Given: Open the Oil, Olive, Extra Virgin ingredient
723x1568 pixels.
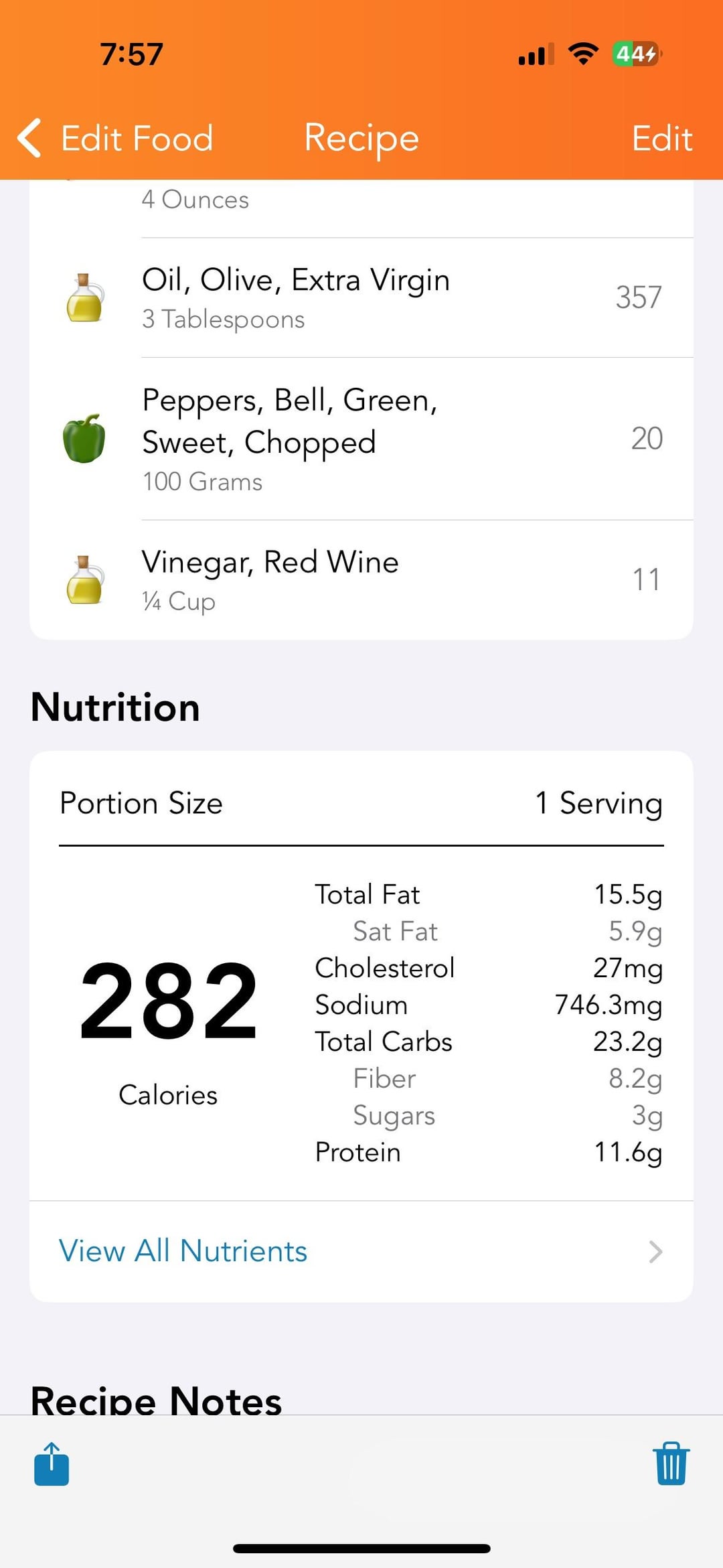Looking at the screenshot, I should tap(361, 298).
